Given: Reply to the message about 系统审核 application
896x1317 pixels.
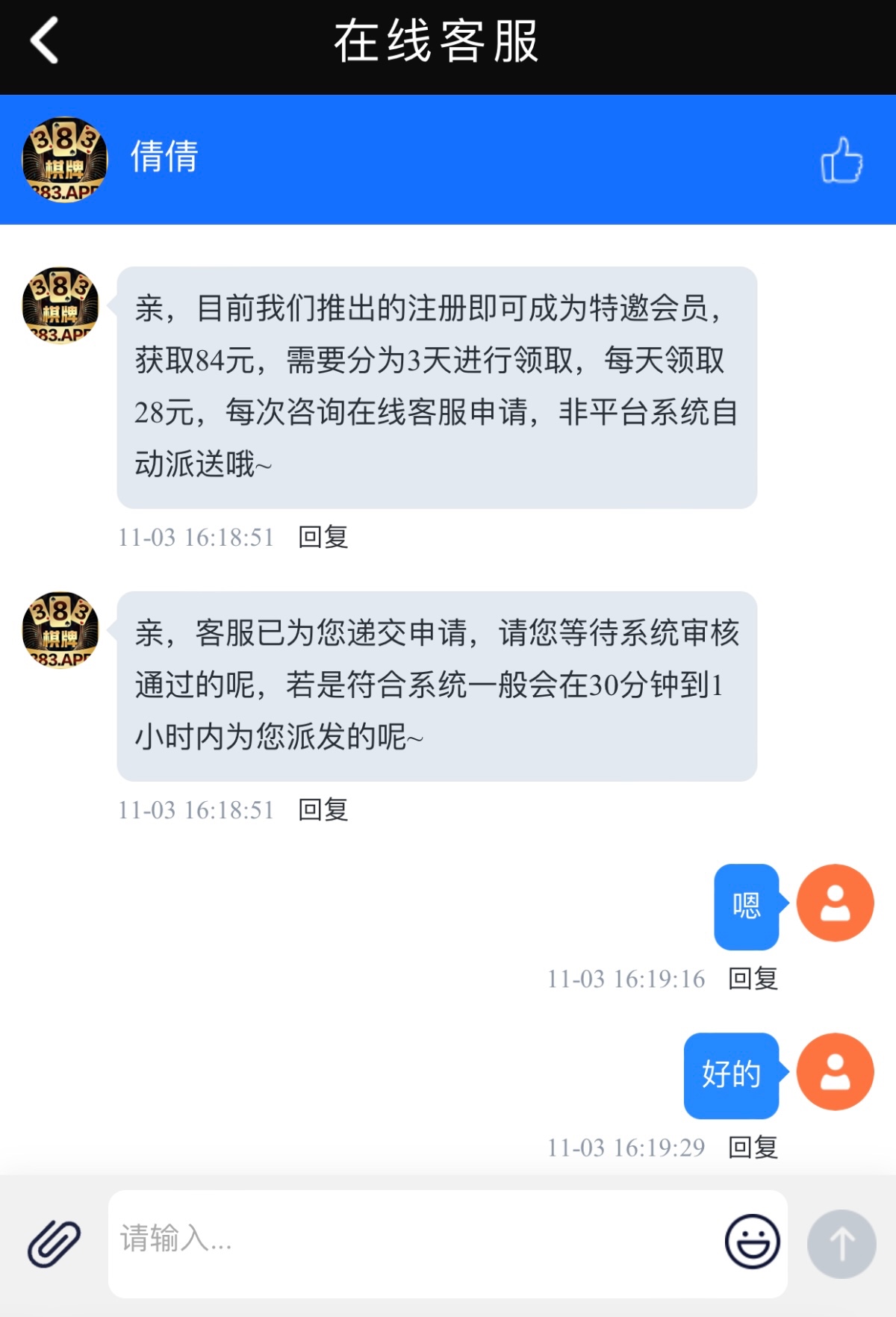Looking at the screenshot, I should (x=323, y=809).
